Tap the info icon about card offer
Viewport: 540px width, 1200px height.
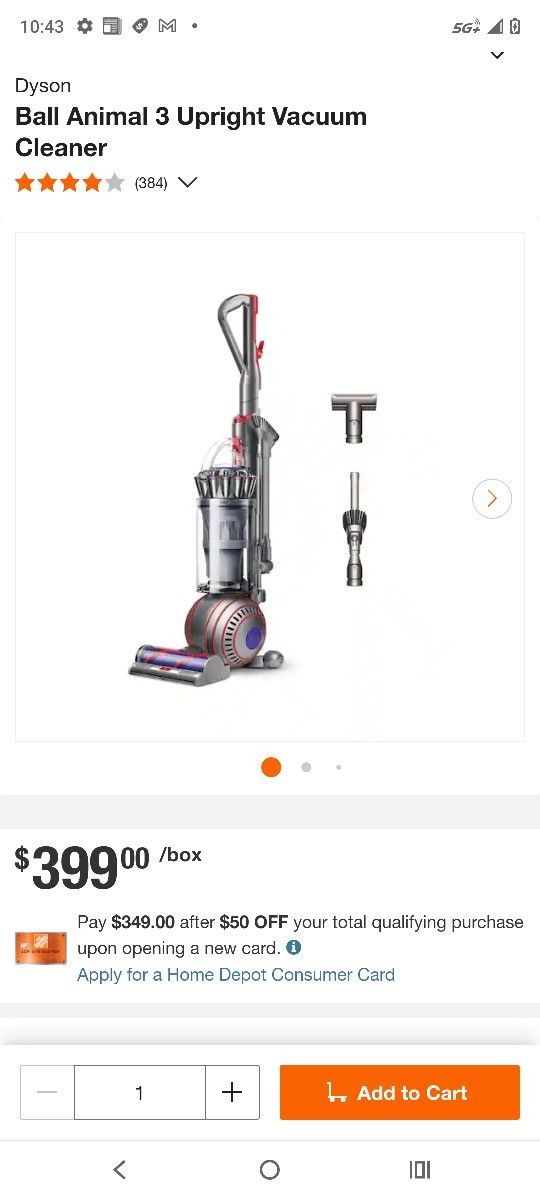294,947
